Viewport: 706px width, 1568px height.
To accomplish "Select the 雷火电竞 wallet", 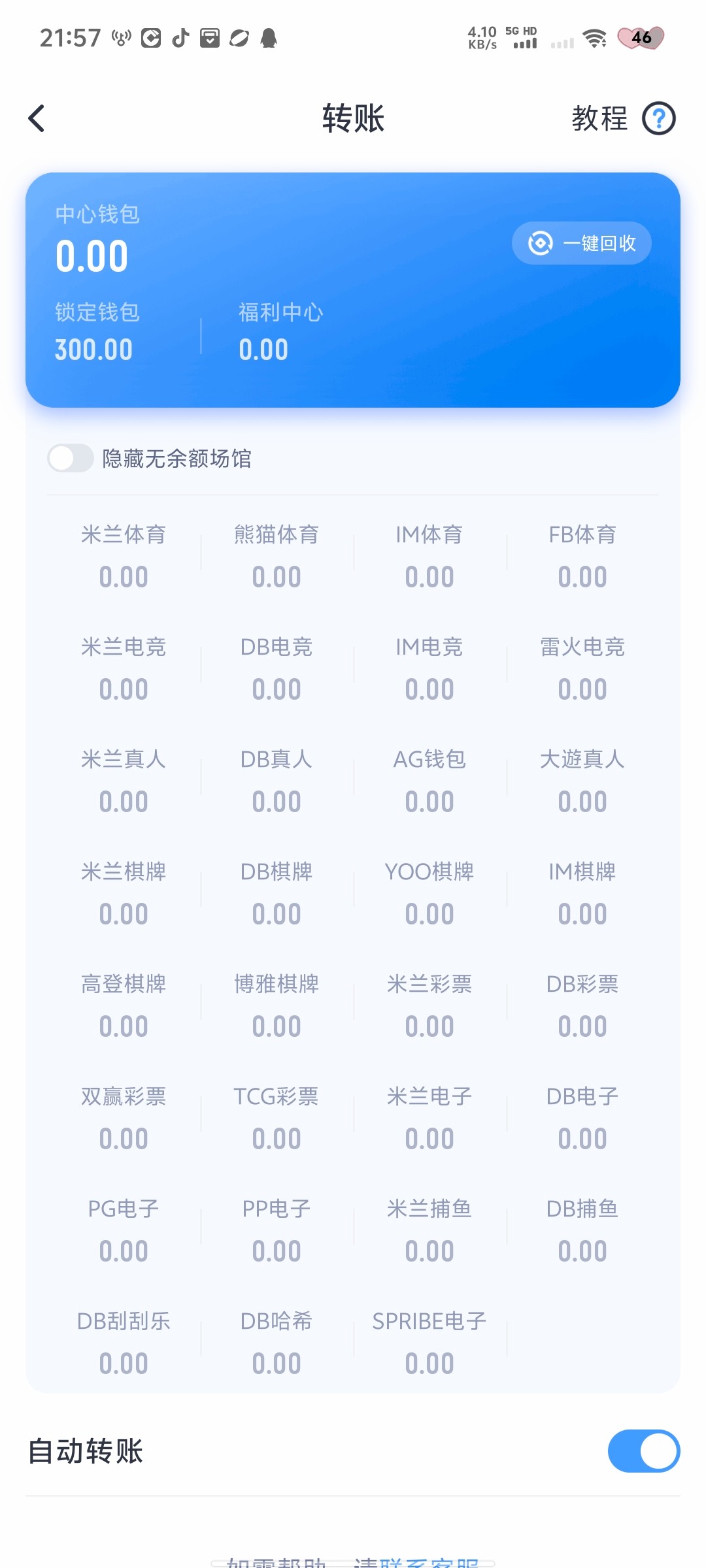I will 582,668.
